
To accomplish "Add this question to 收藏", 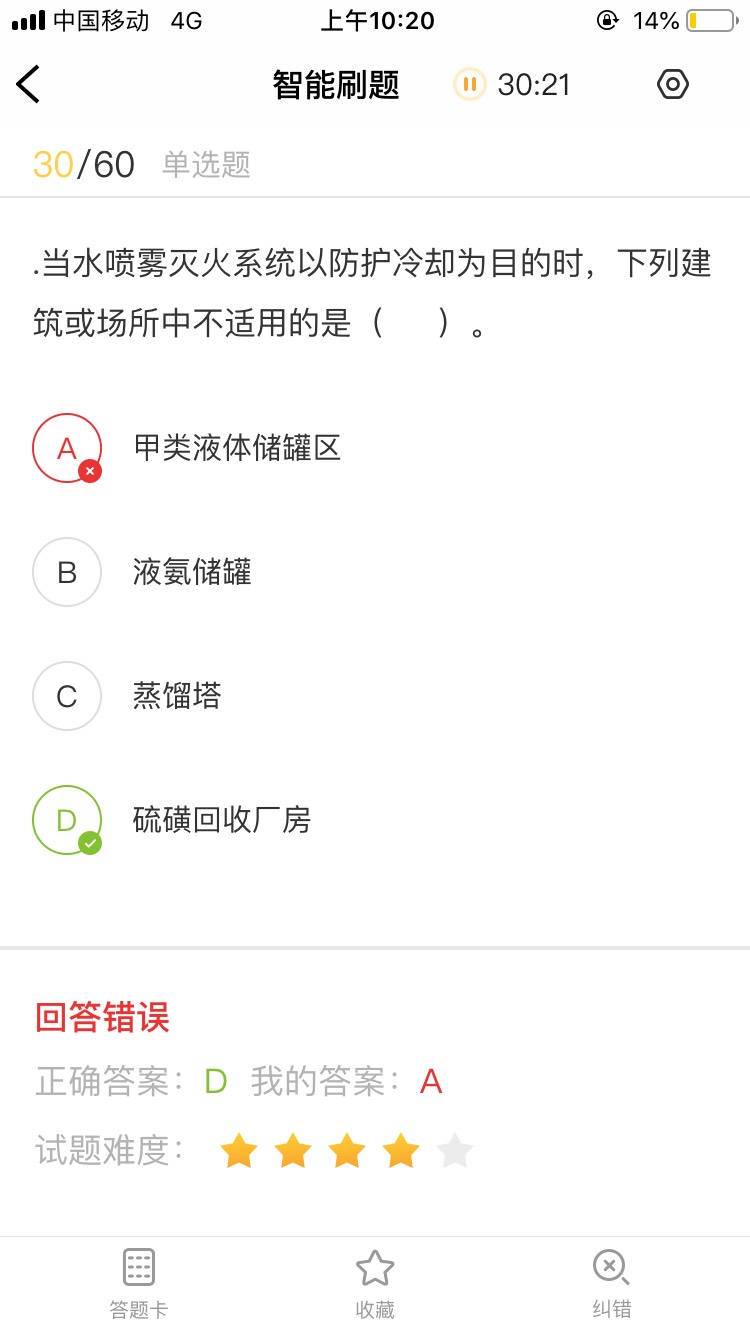I will (x=375, y=1283).
